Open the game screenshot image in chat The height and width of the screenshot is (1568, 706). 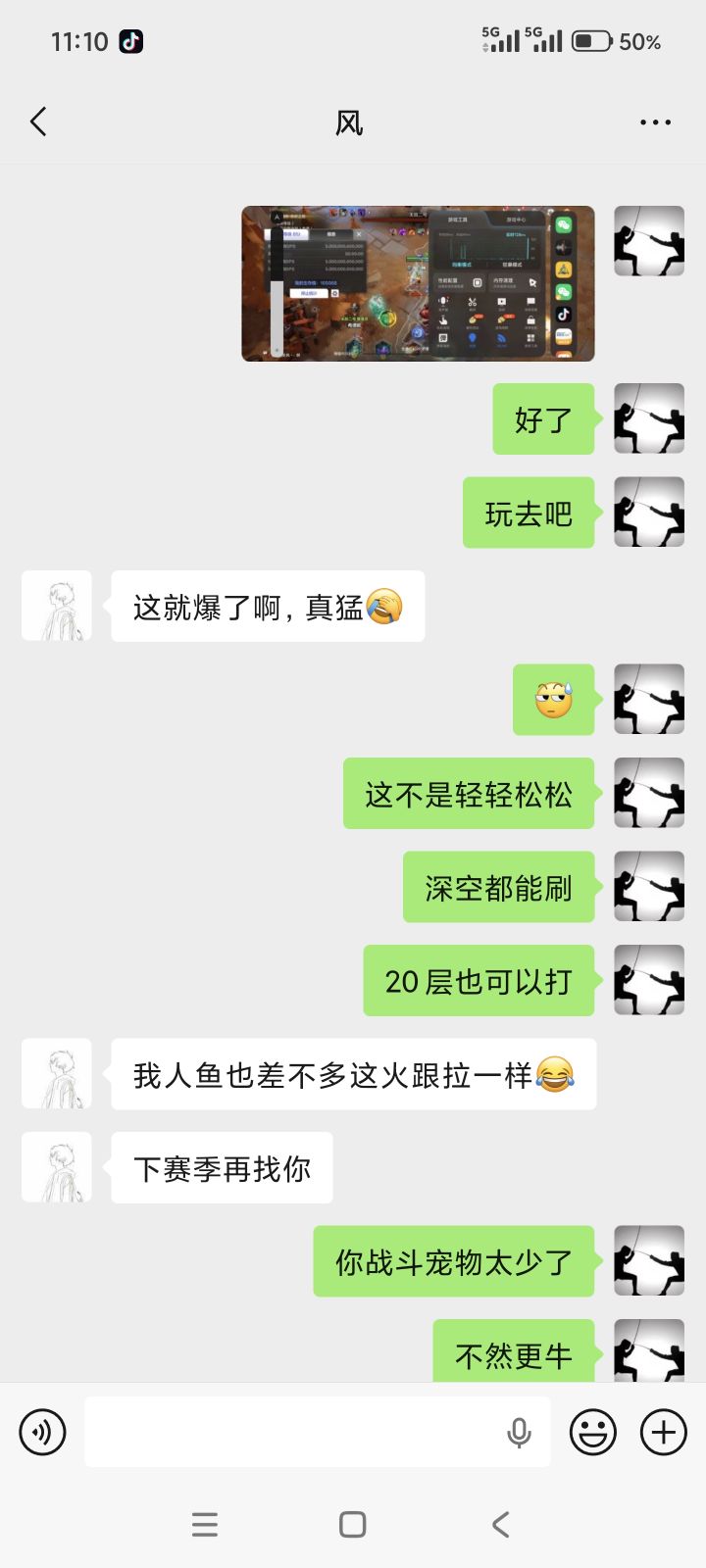[x=418, y=283]
